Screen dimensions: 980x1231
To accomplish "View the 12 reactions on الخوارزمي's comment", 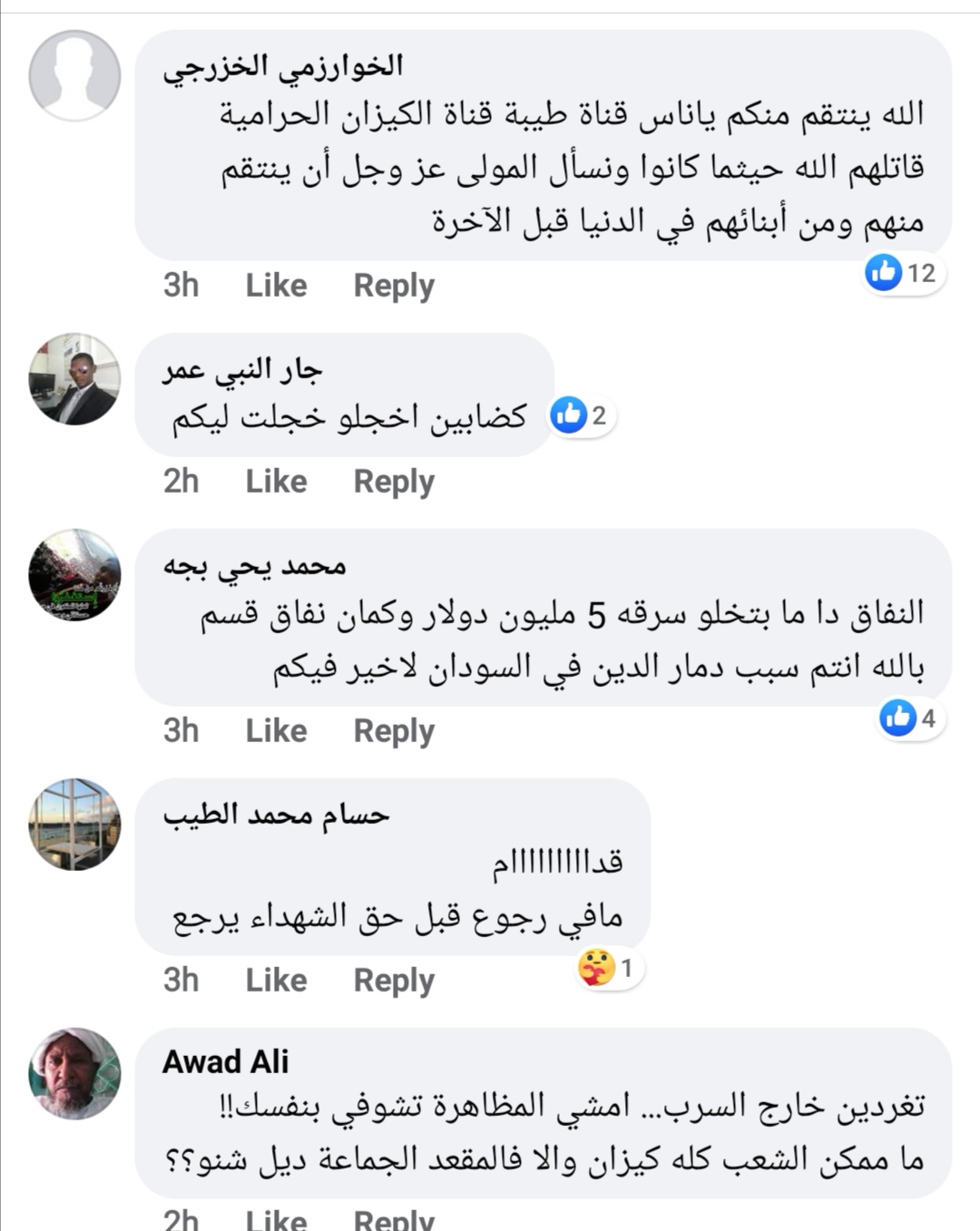I will (x=903, y=272).
